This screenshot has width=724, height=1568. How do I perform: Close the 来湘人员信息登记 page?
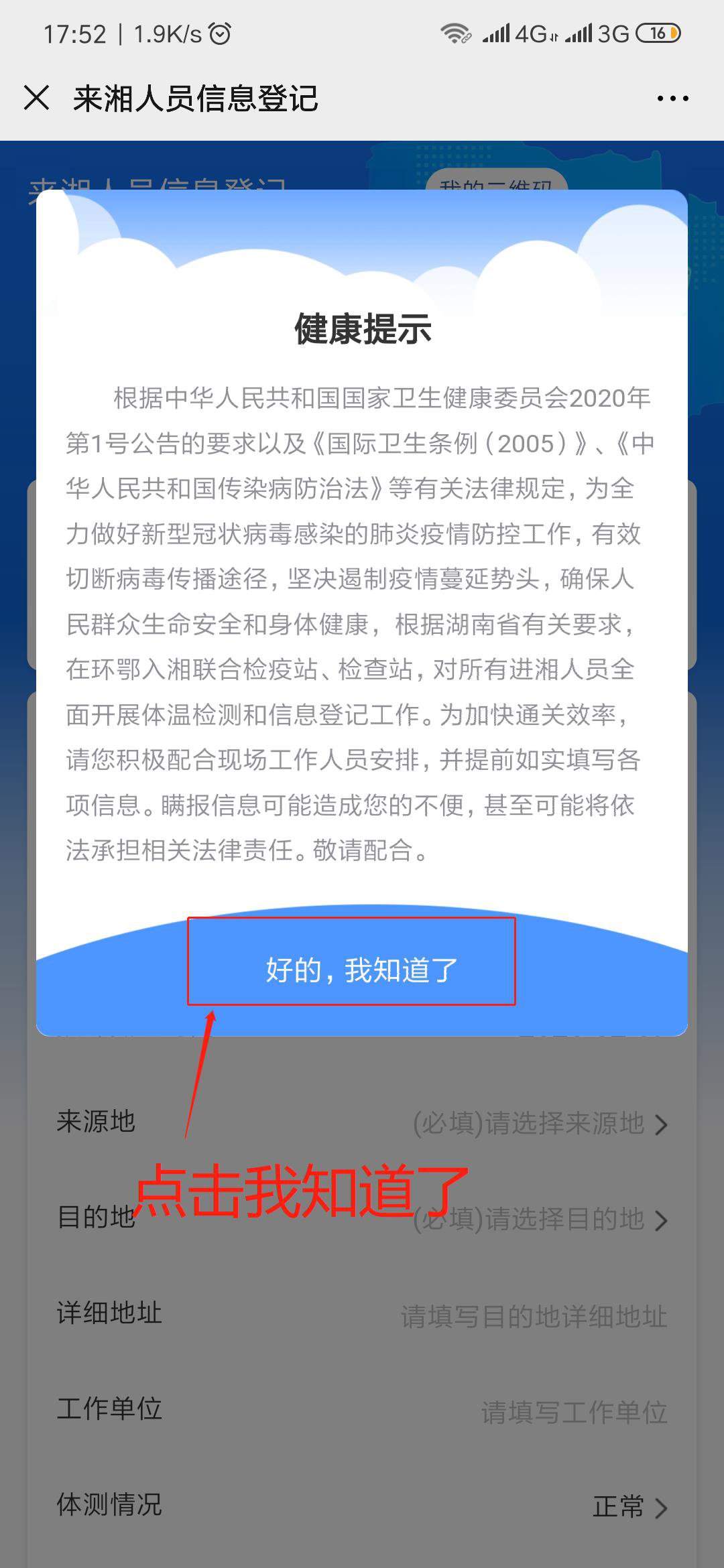[36, 98]
